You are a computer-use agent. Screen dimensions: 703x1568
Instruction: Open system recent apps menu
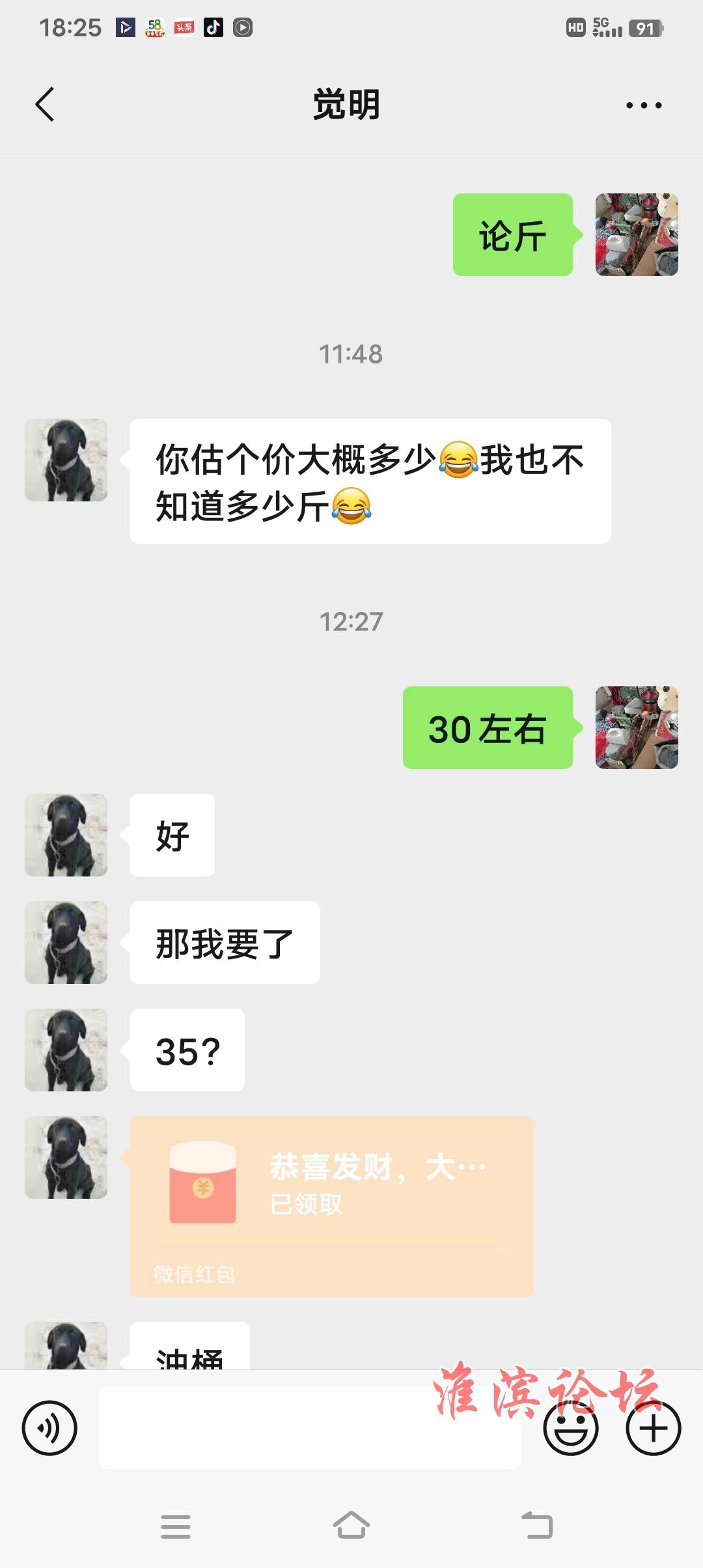click(x=176, y=1526)
